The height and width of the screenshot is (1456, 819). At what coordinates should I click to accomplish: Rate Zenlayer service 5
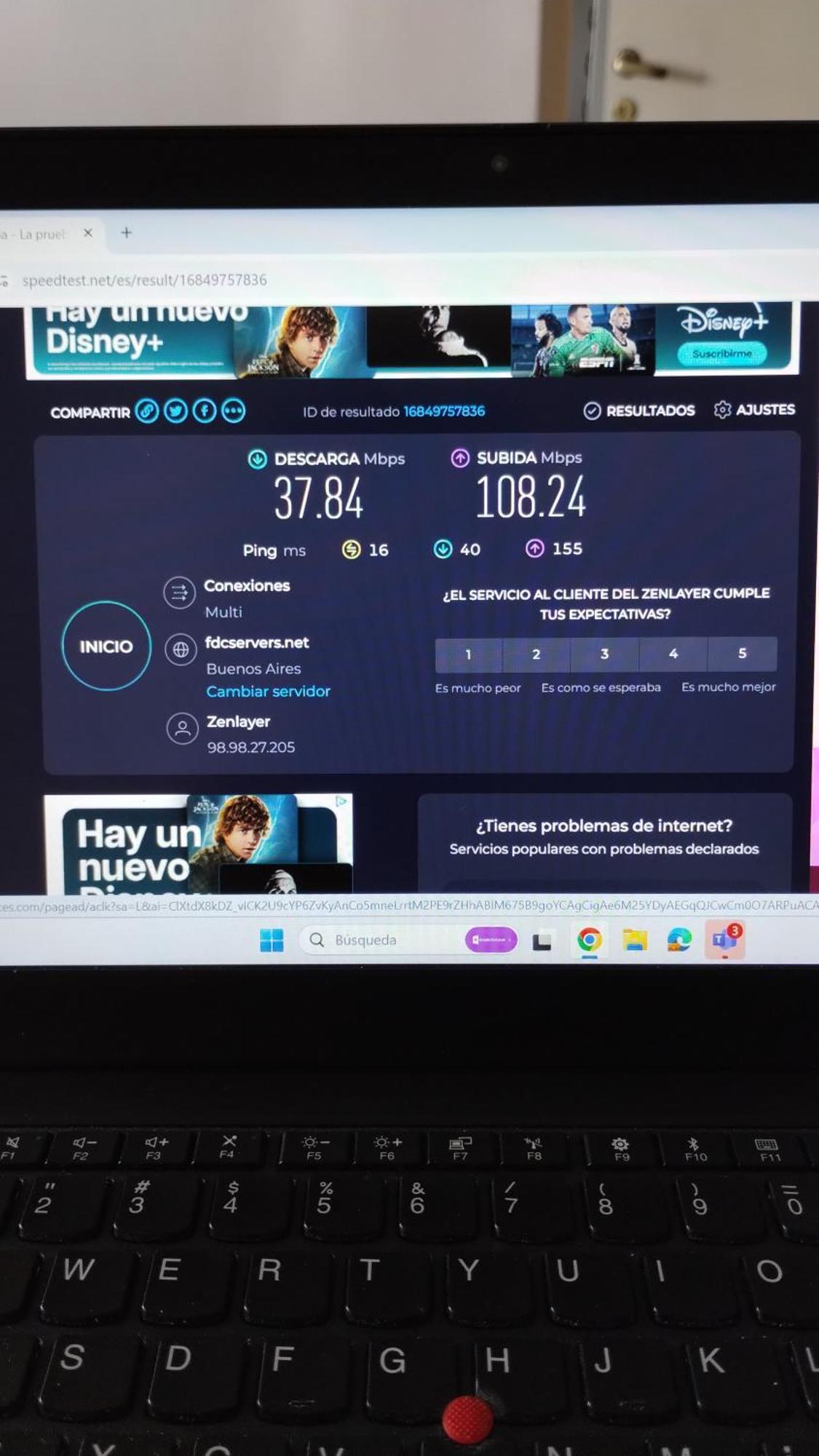tap(742, 653)
